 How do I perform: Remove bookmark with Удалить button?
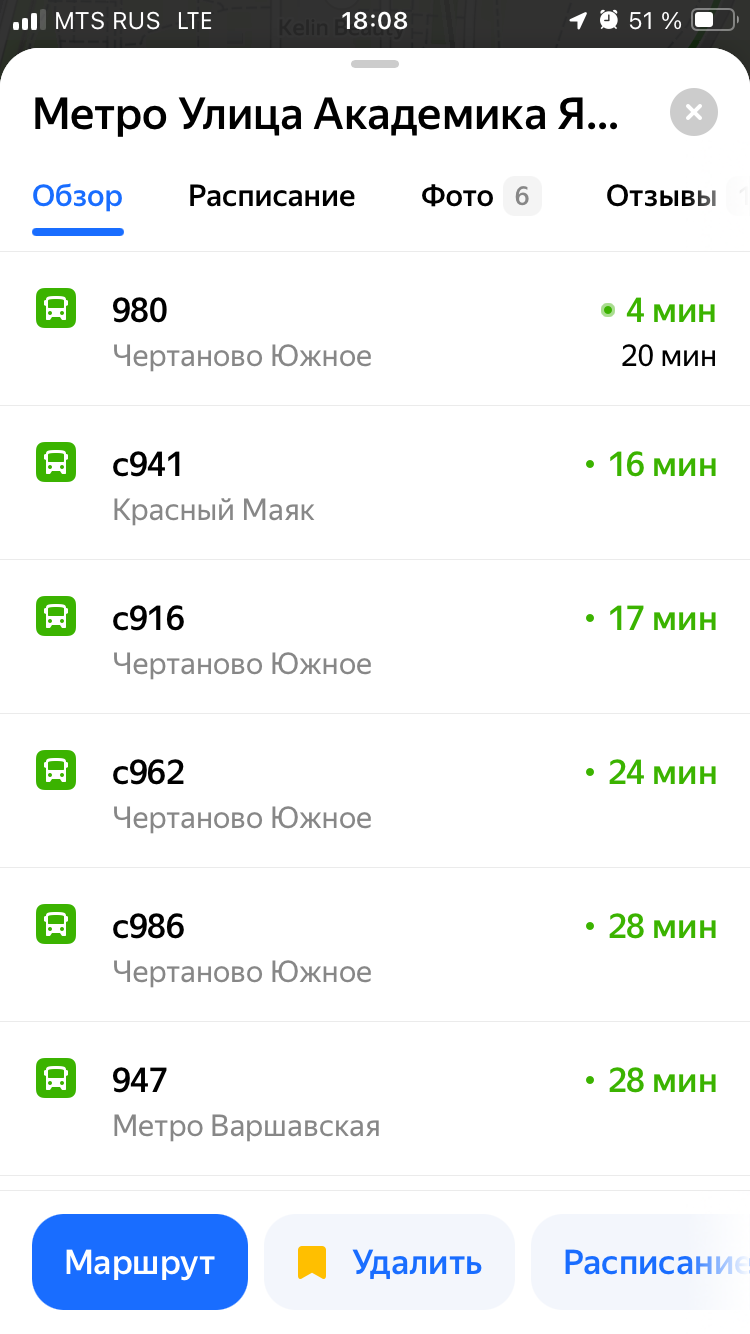pyautogui.click(x=389, y=1262)
